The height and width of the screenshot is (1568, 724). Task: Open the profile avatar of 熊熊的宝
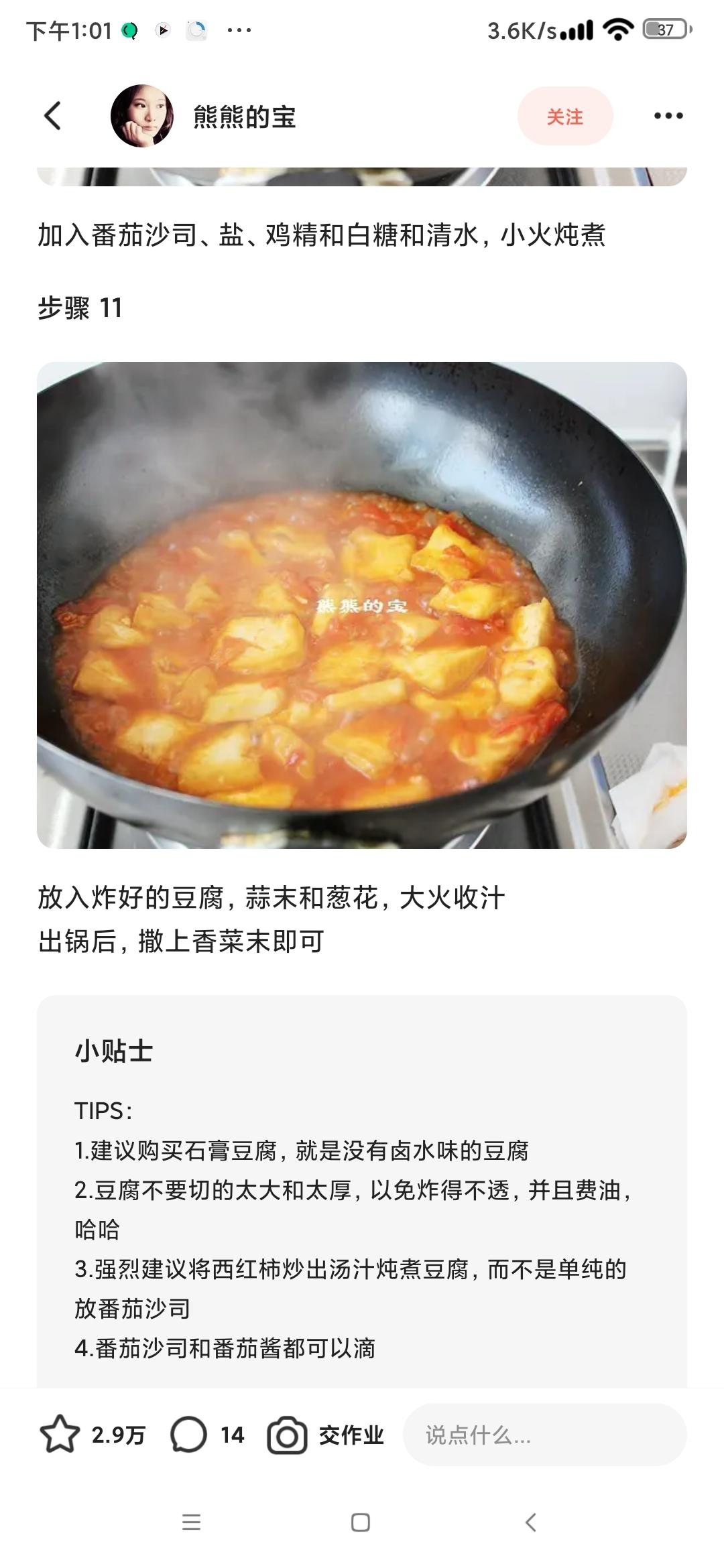point(142,116)
